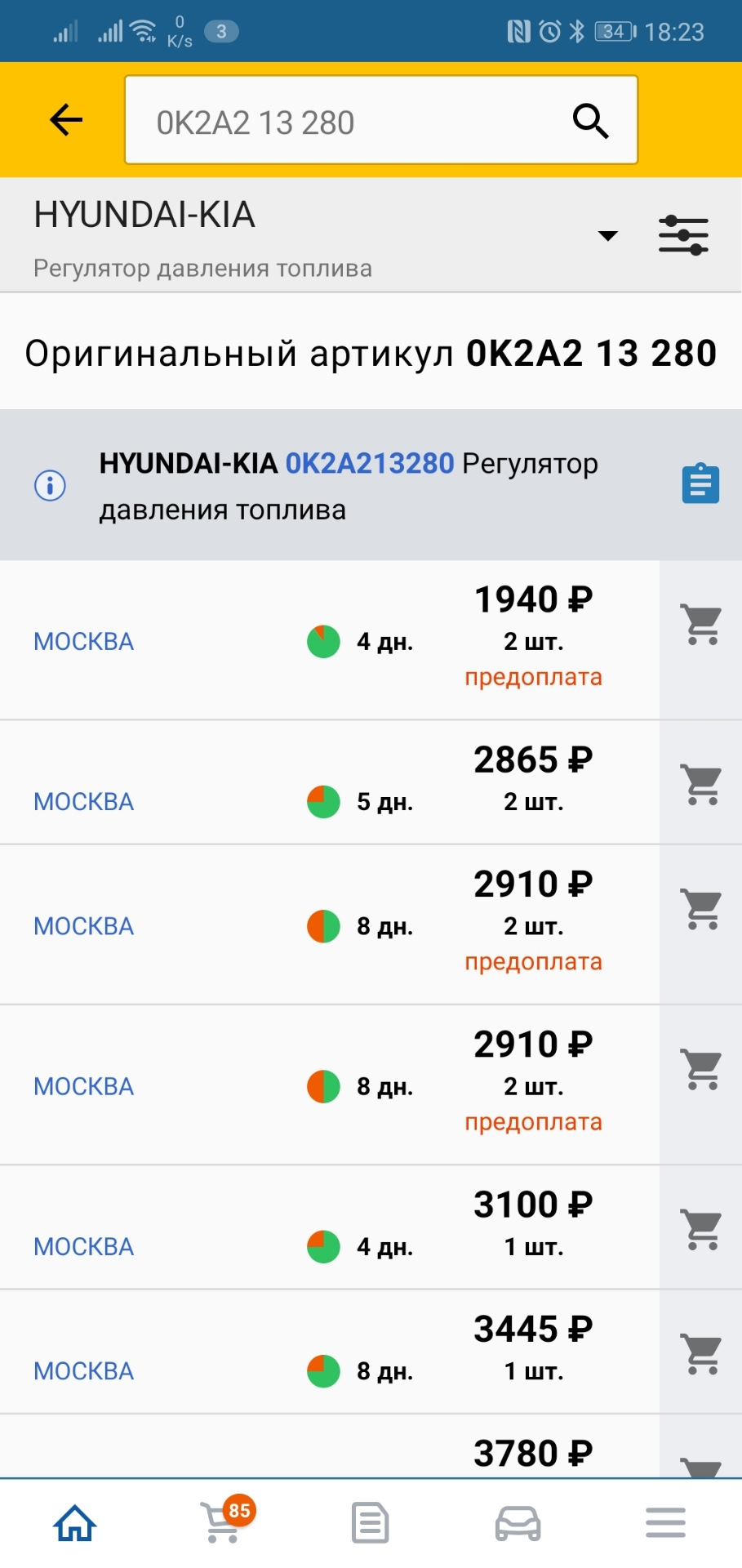Viewport: 742px width, 1568px height.
Task: Open the orders document icon
Action: (369, 1523)
